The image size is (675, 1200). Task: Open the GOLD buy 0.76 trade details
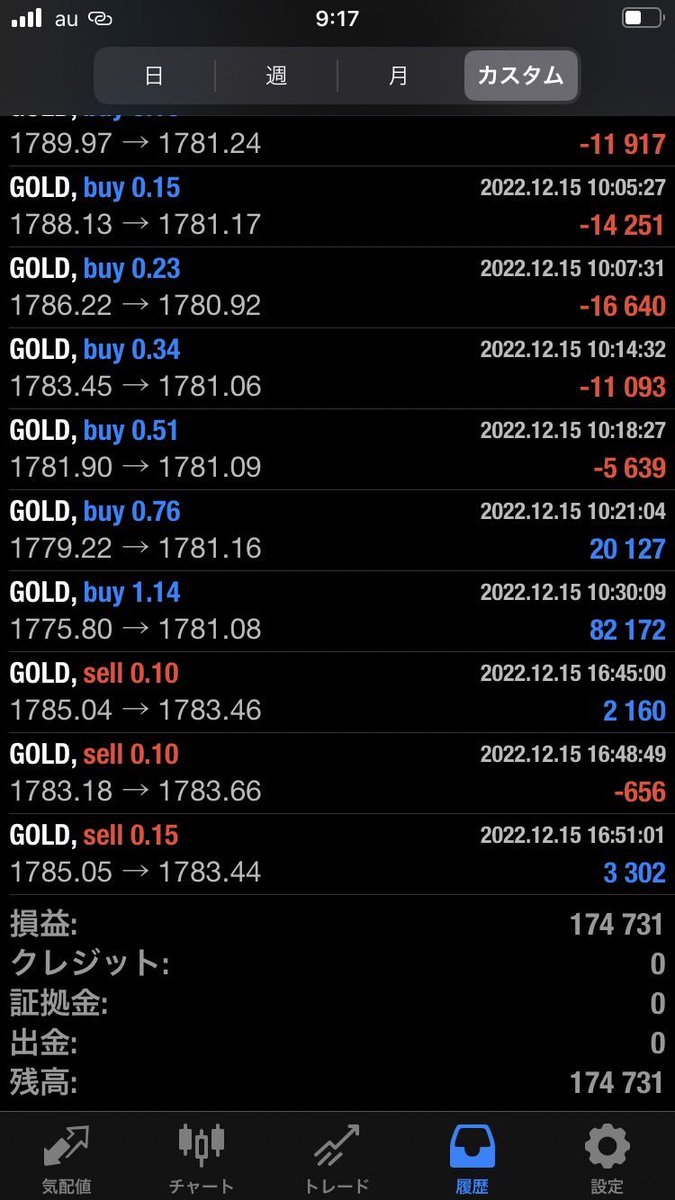pos(337,530)
